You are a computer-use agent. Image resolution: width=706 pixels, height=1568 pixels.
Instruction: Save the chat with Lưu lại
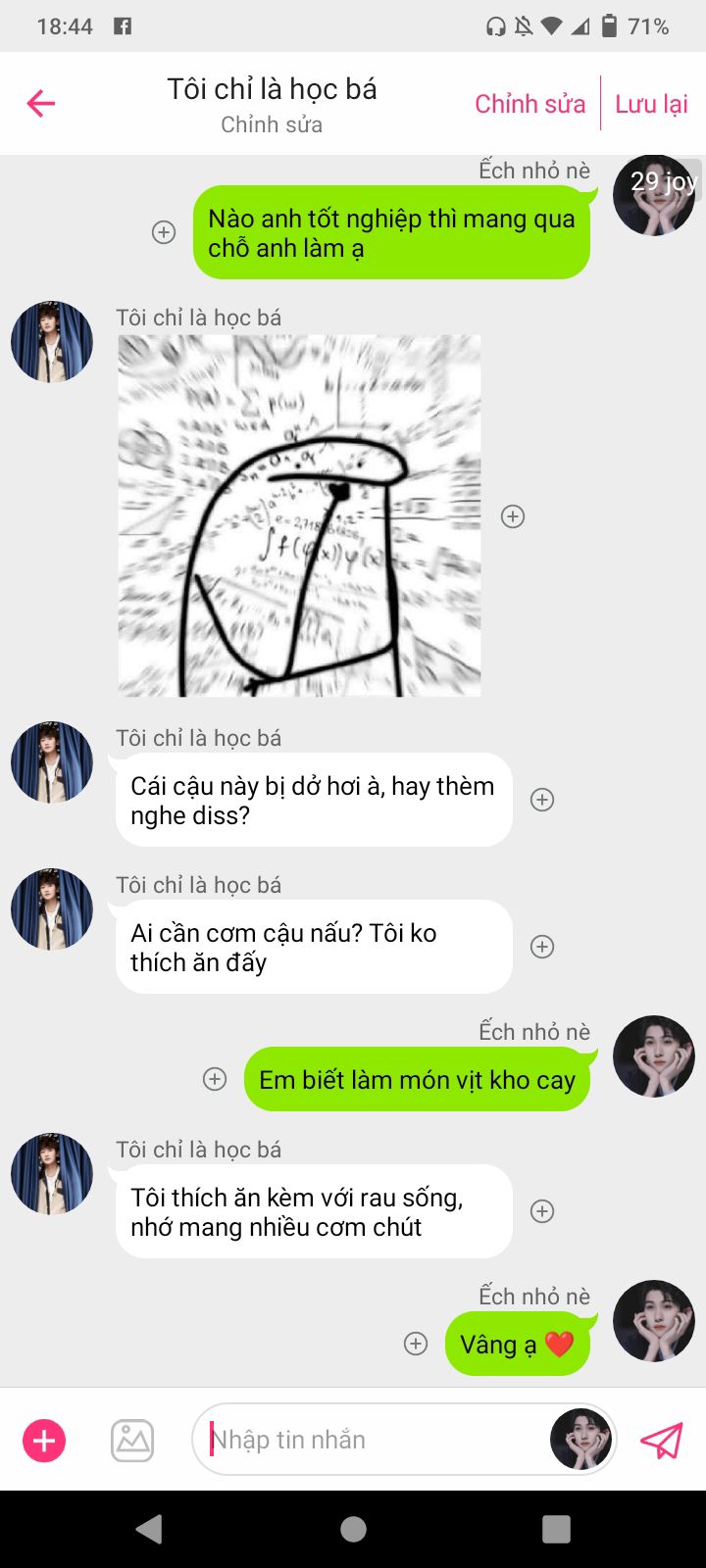click(x=651, y=104)
